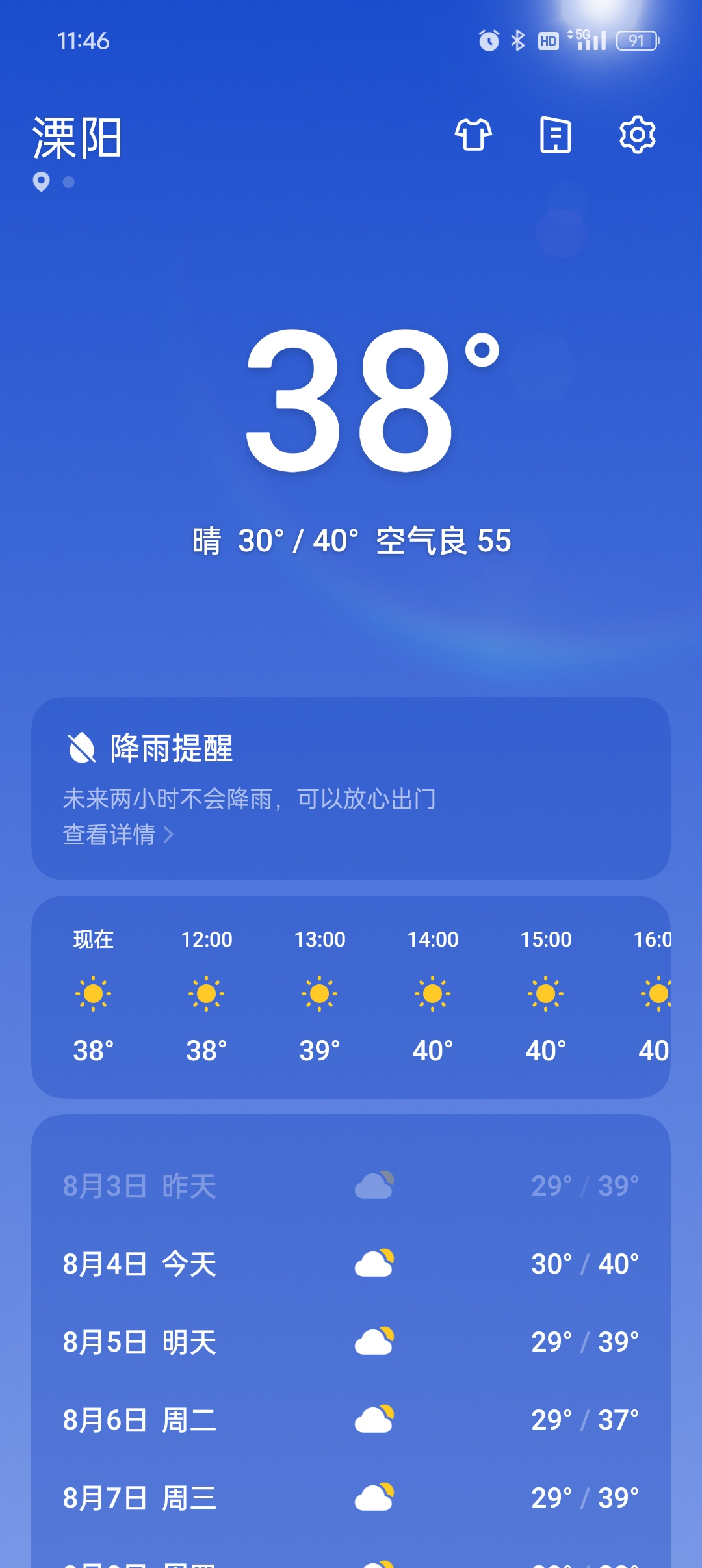Open 查看详情 rain details link
The width and height of the screenshot is (702, 1568).
click(x=118, y=834)
